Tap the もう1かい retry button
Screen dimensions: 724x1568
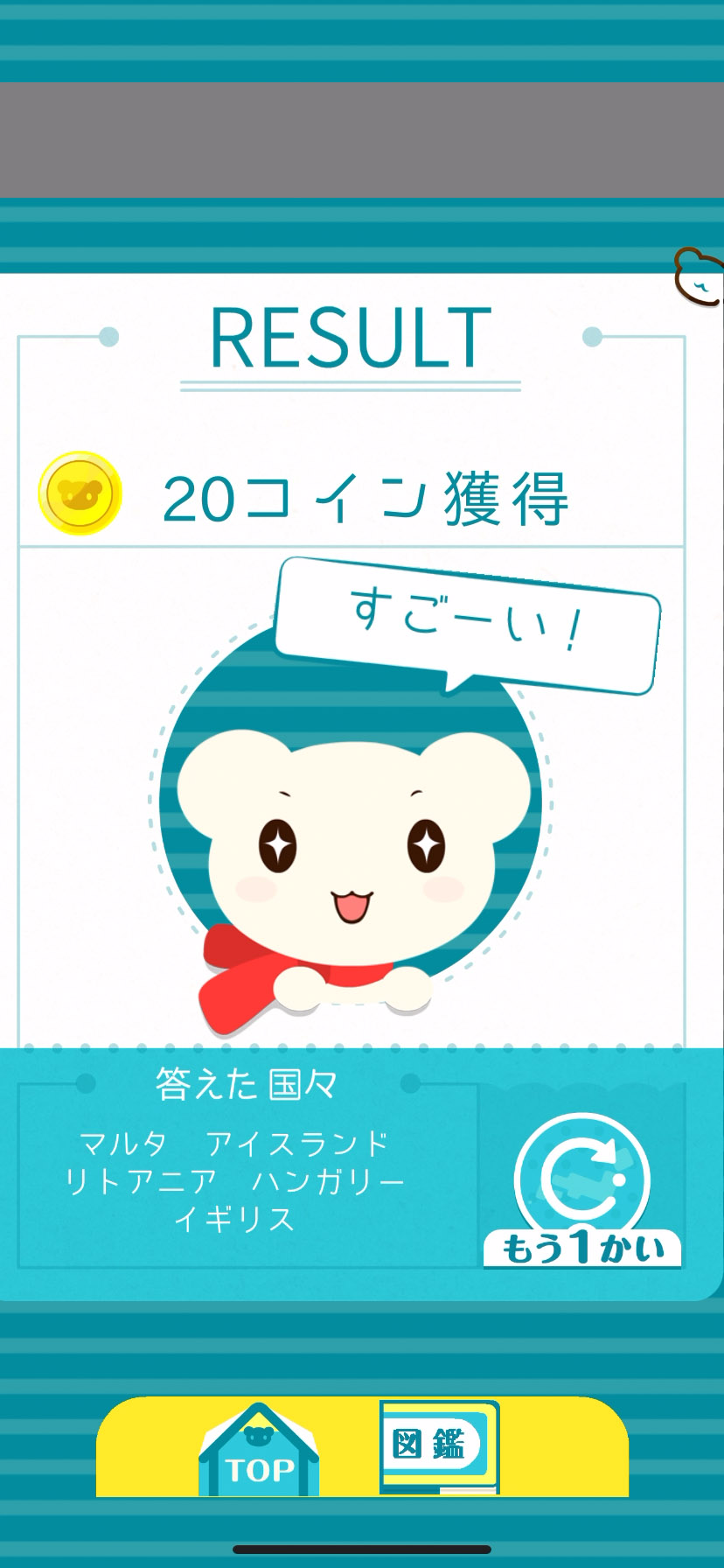click(x=582, y=1190)
